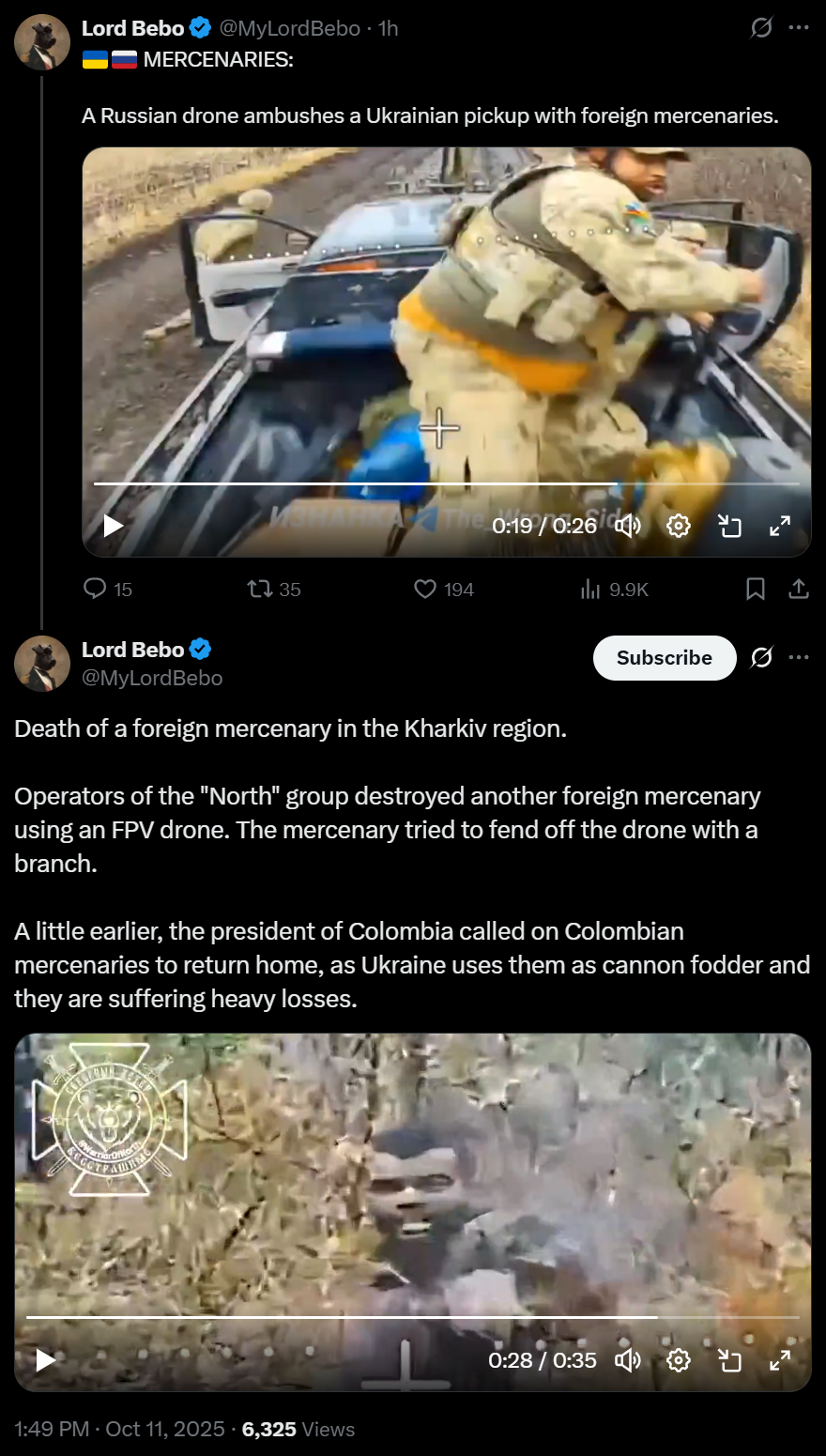Repost the tweet with 35 reposts
The height and width of the screenshot is (1456, 826).
[x=273, y=589]
